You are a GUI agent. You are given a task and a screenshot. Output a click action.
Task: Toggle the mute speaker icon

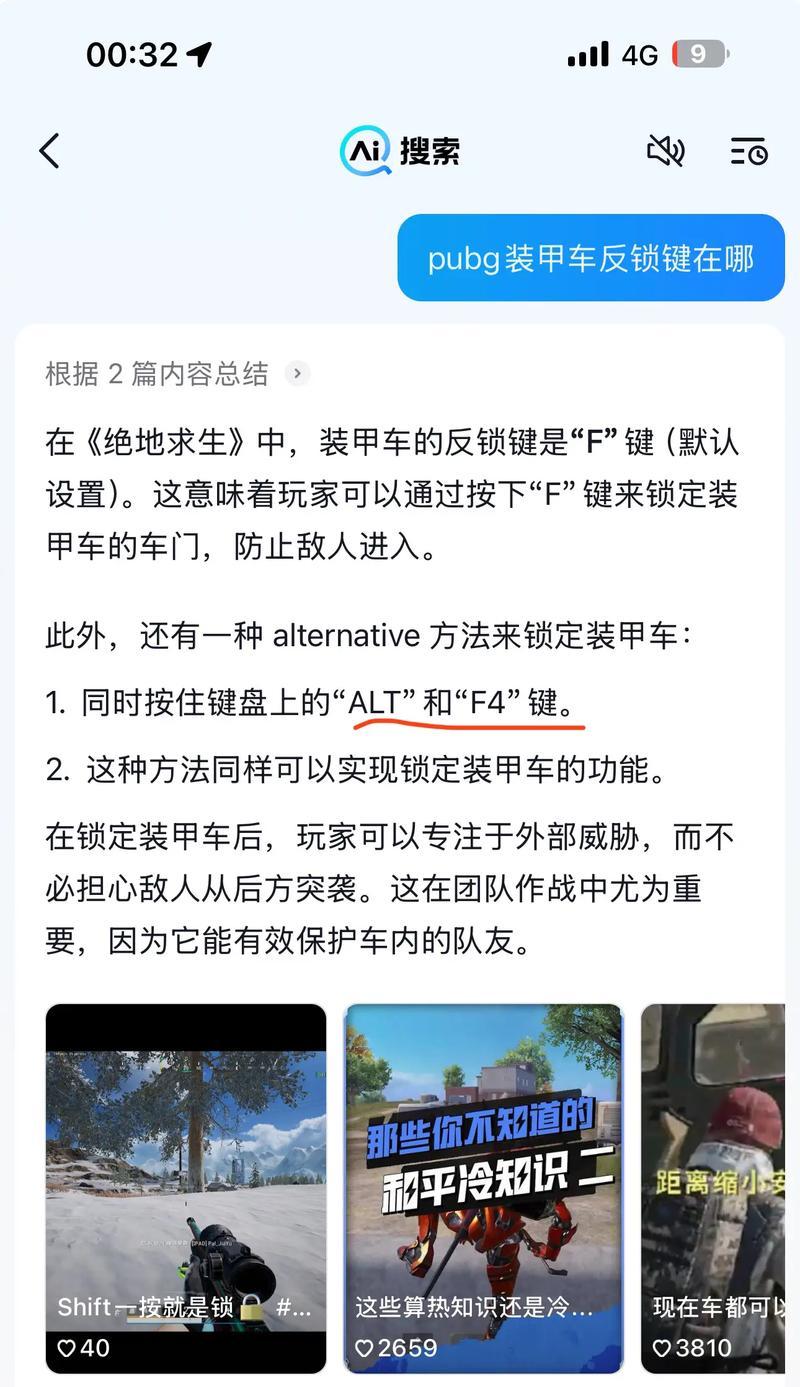coord(665,151)
